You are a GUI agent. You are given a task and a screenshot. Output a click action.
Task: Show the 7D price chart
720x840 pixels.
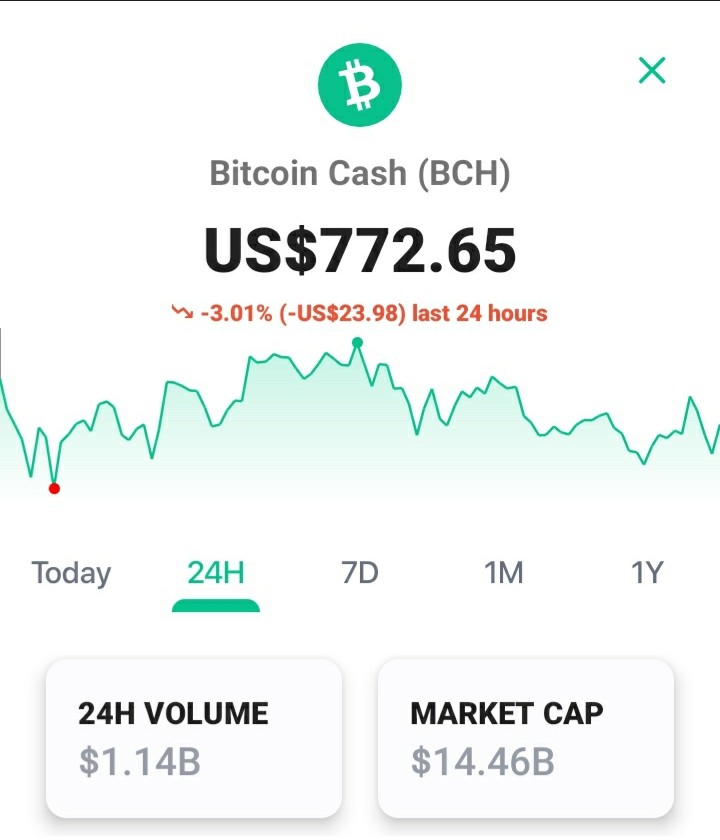[359, 572]
